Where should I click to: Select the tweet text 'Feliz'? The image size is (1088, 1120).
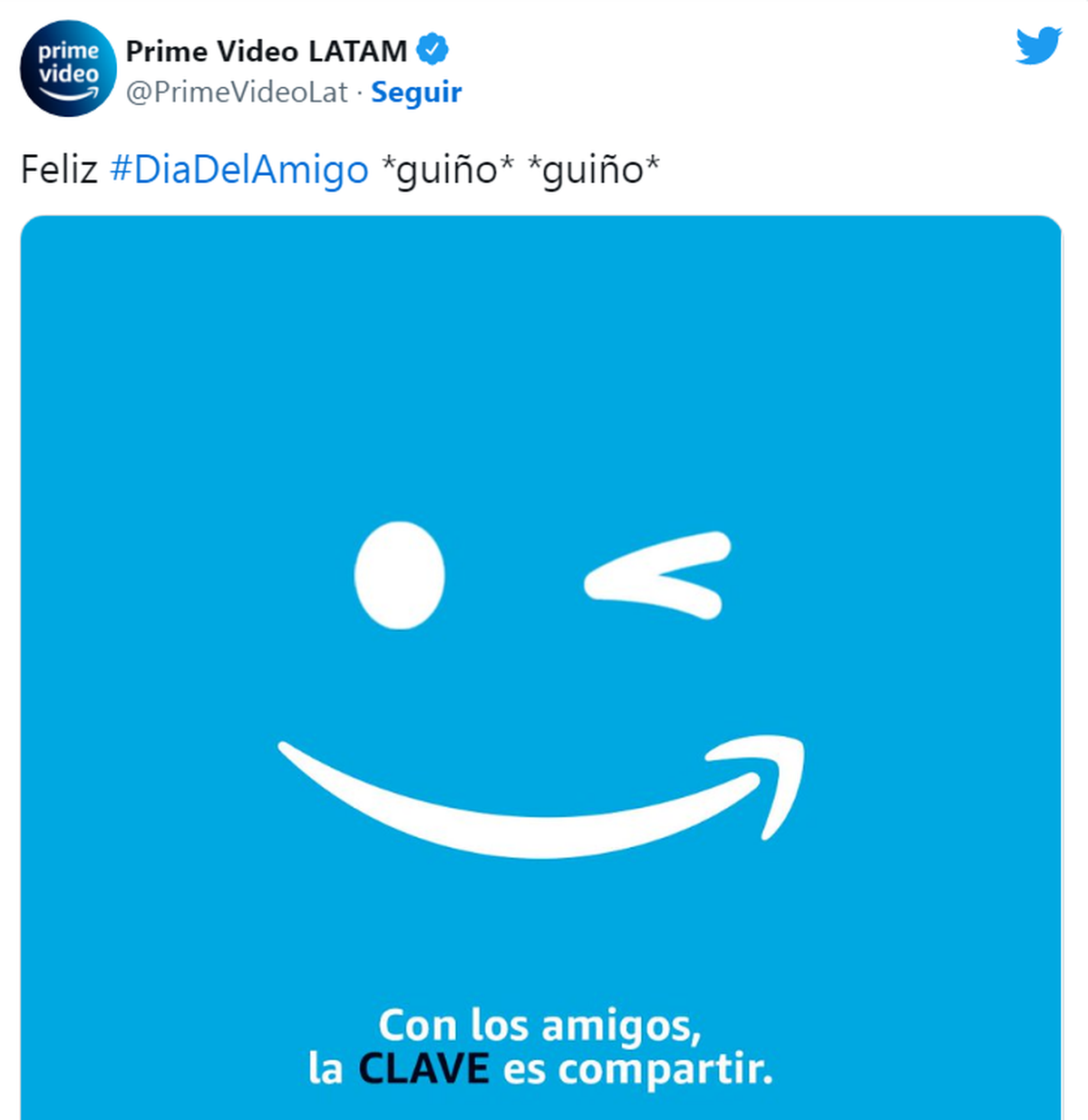pyautogui.click(x=59, y=169)
